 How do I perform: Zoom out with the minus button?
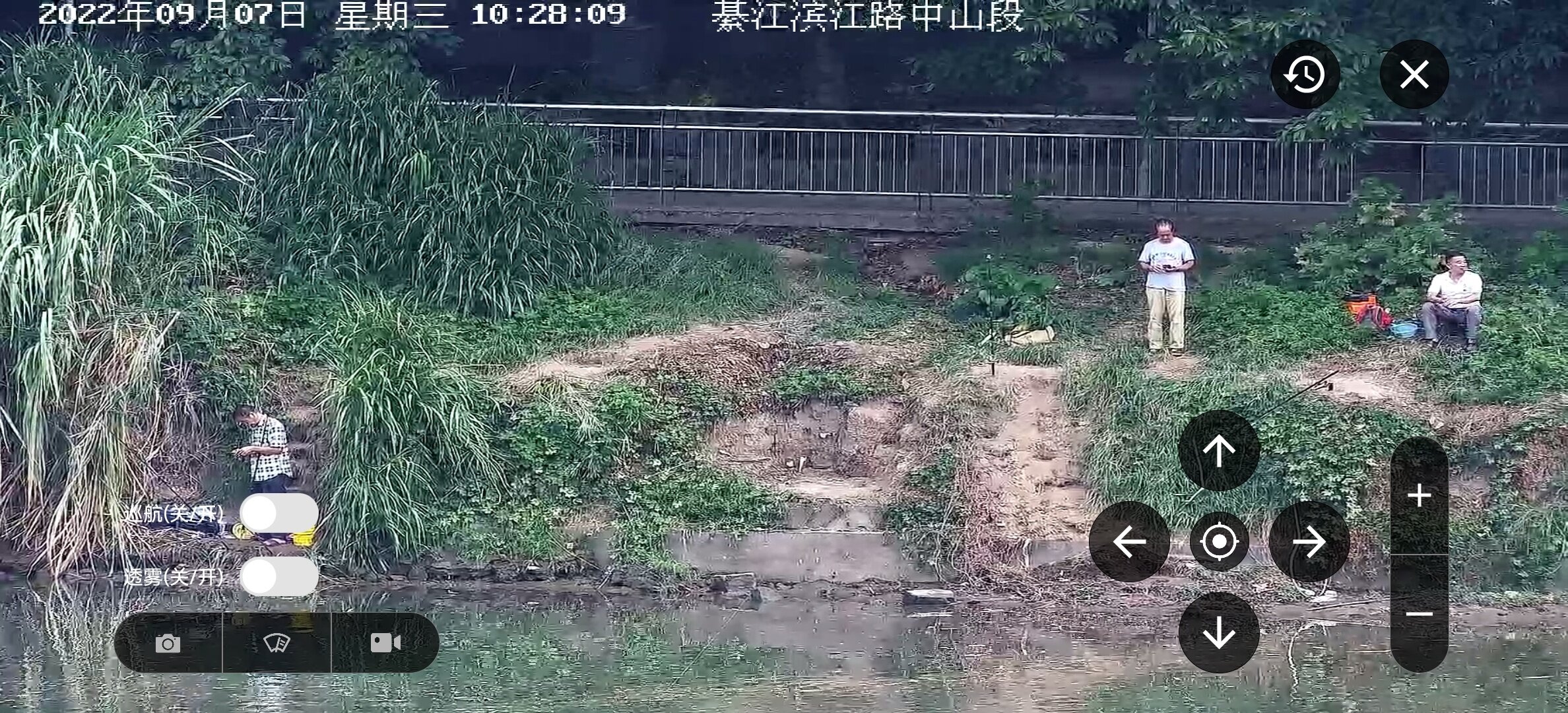[x=1419, y=615]
